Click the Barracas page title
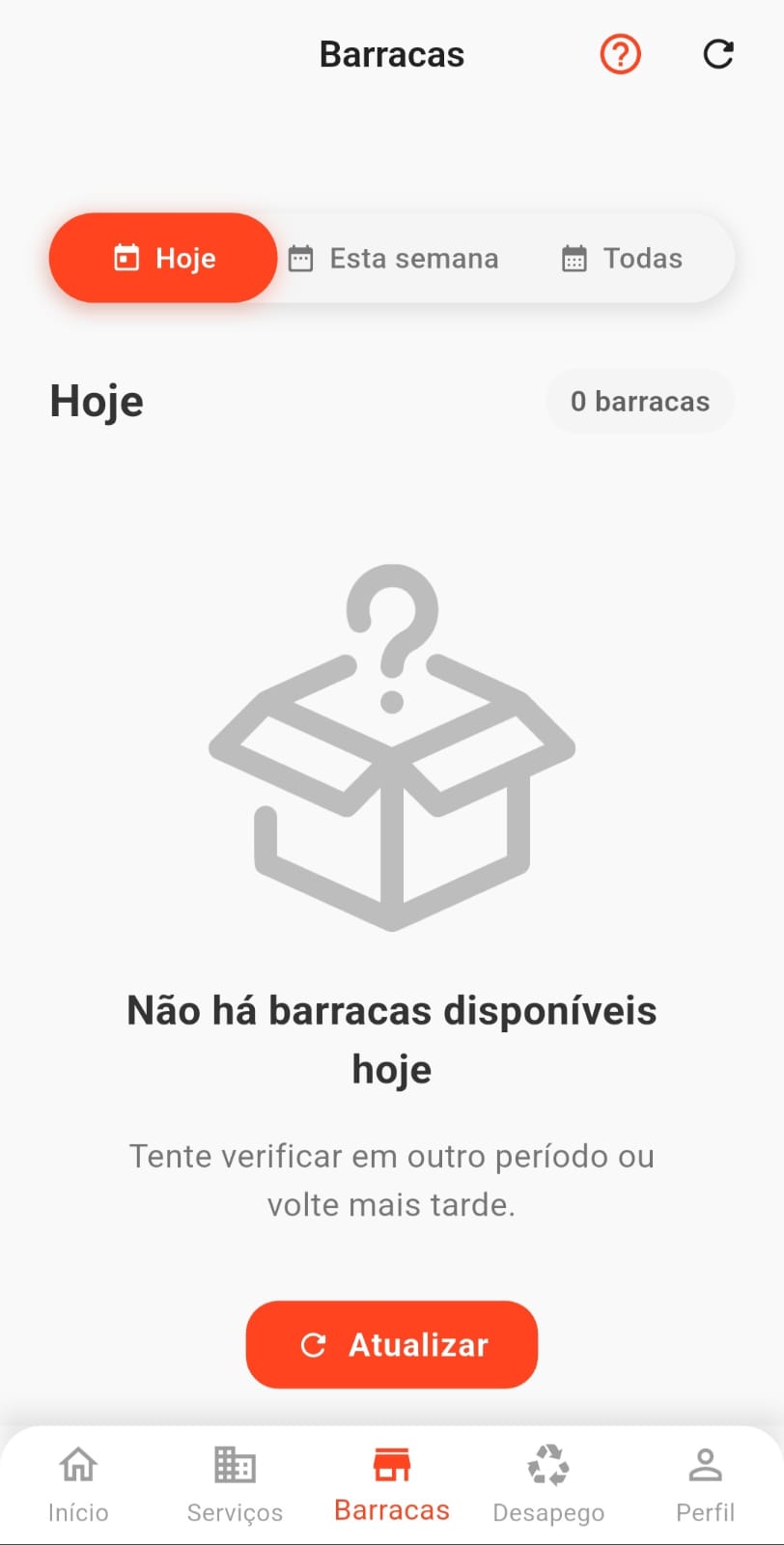784x1545 pixels. [391, 54]
